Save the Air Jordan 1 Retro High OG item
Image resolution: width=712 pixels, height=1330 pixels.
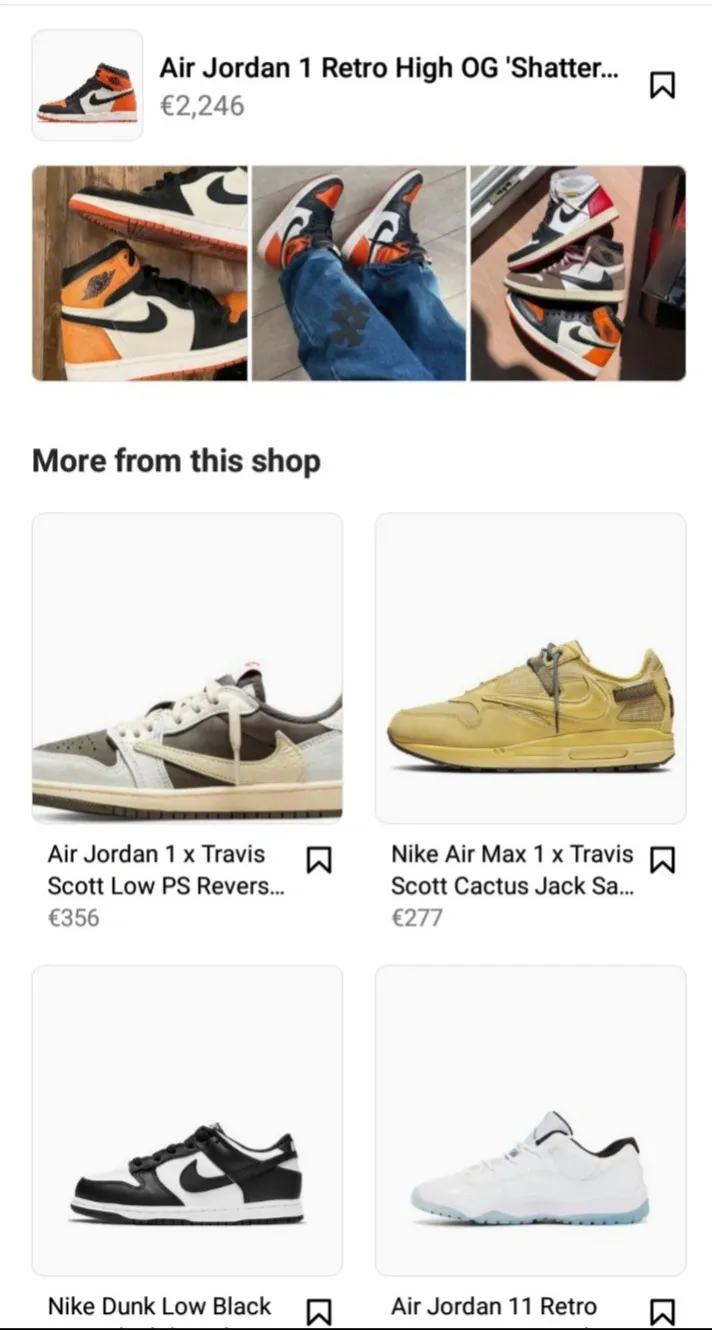(662, 86)
